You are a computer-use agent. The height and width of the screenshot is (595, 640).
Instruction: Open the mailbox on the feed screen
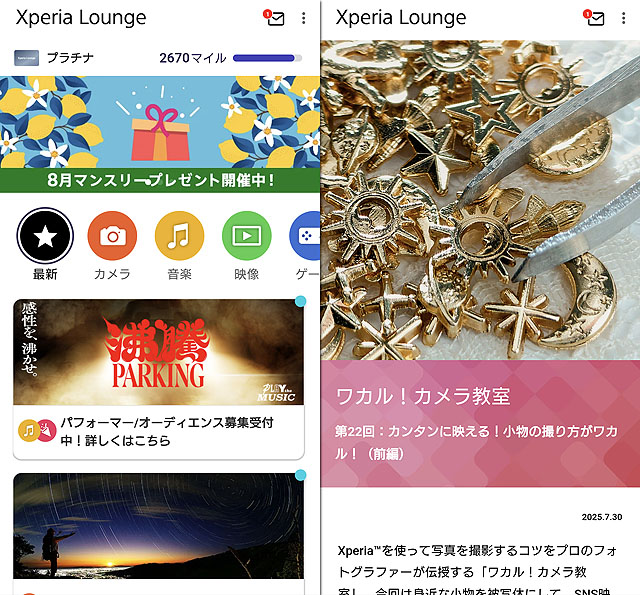tap(275, 18)
